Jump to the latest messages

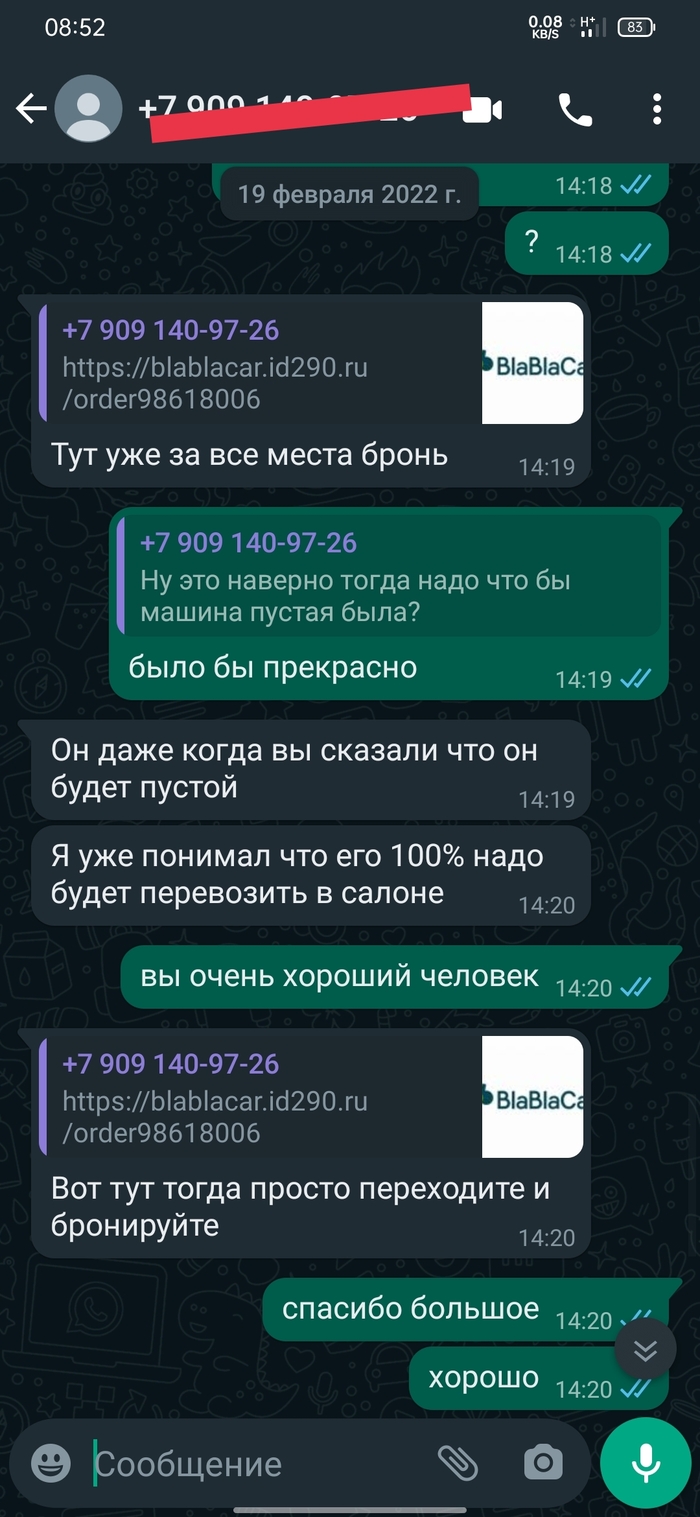(646, 1350)
